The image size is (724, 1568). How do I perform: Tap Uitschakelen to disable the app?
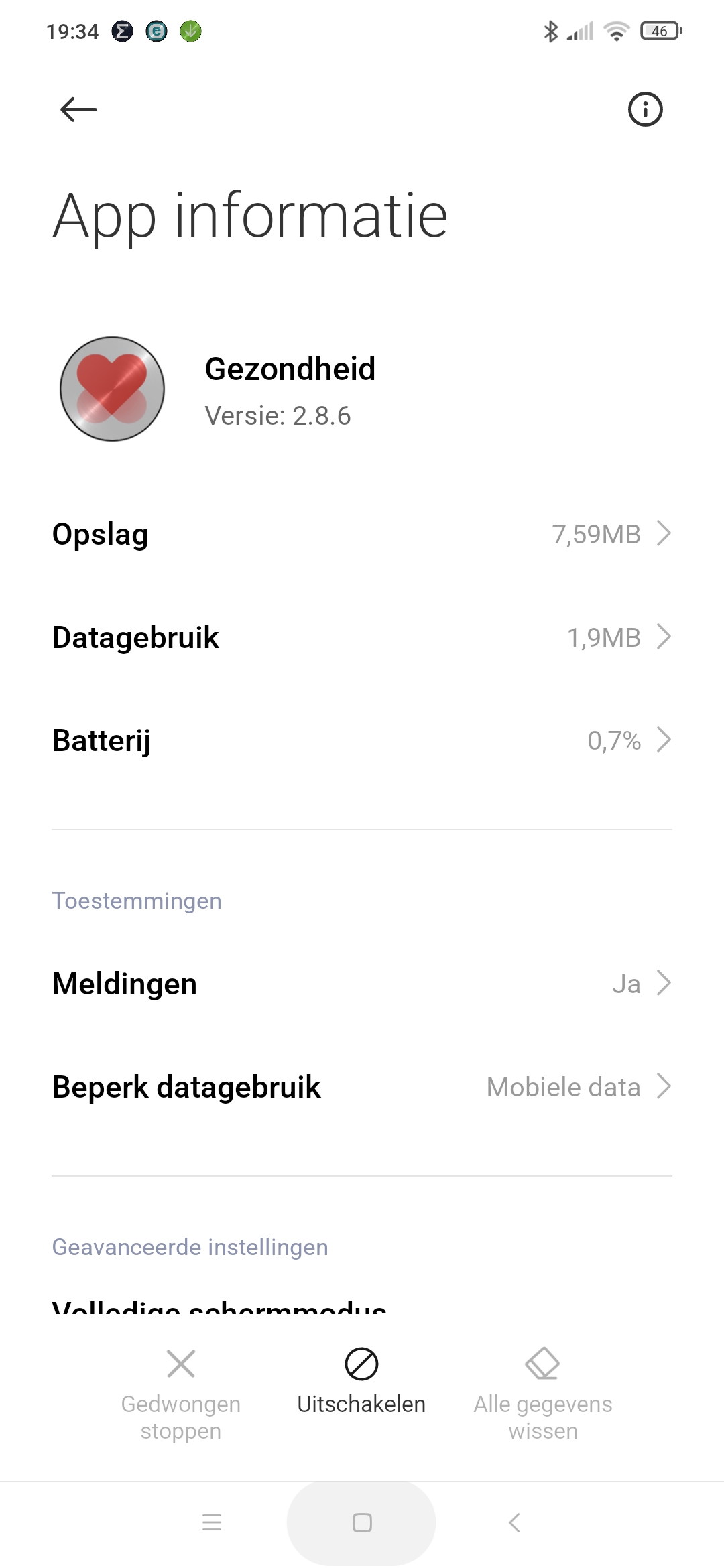pyautogui.click(x=361, y=1382)
